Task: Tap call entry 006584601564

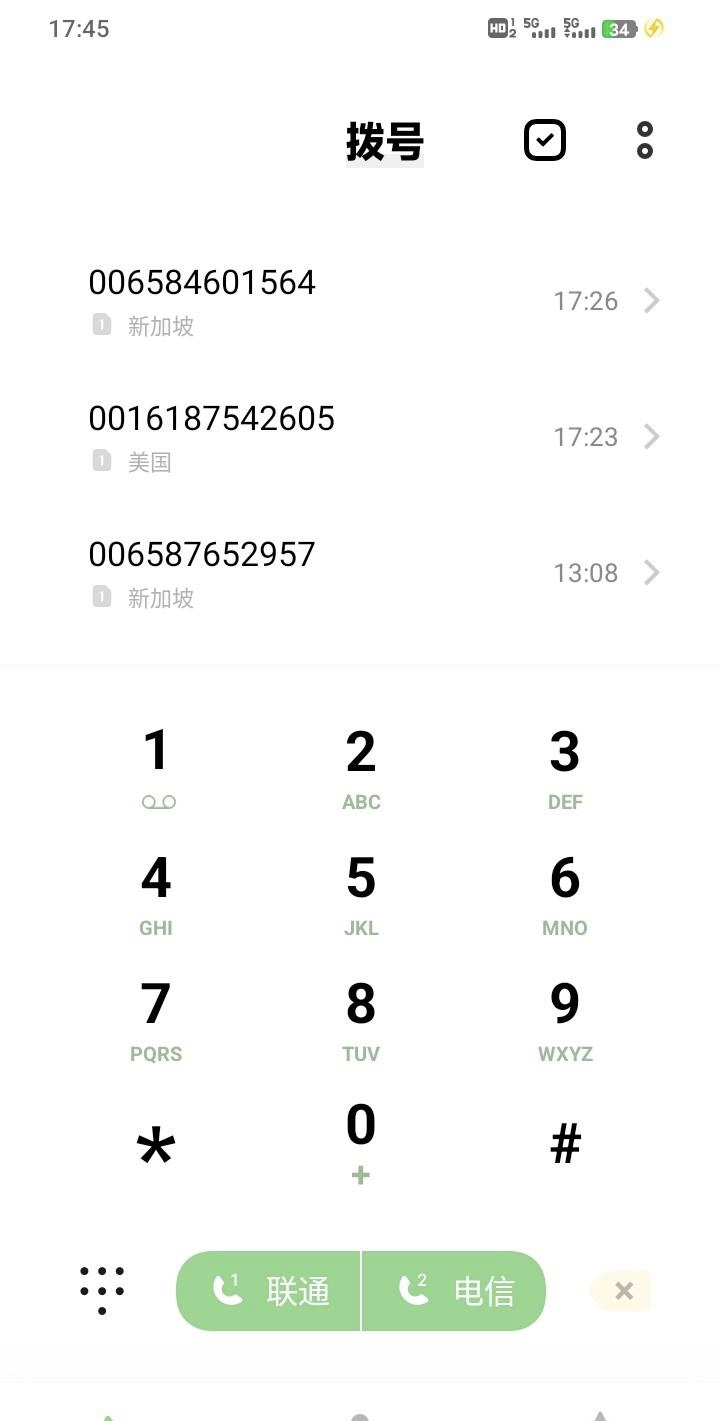Action: [x=360, y=301]
